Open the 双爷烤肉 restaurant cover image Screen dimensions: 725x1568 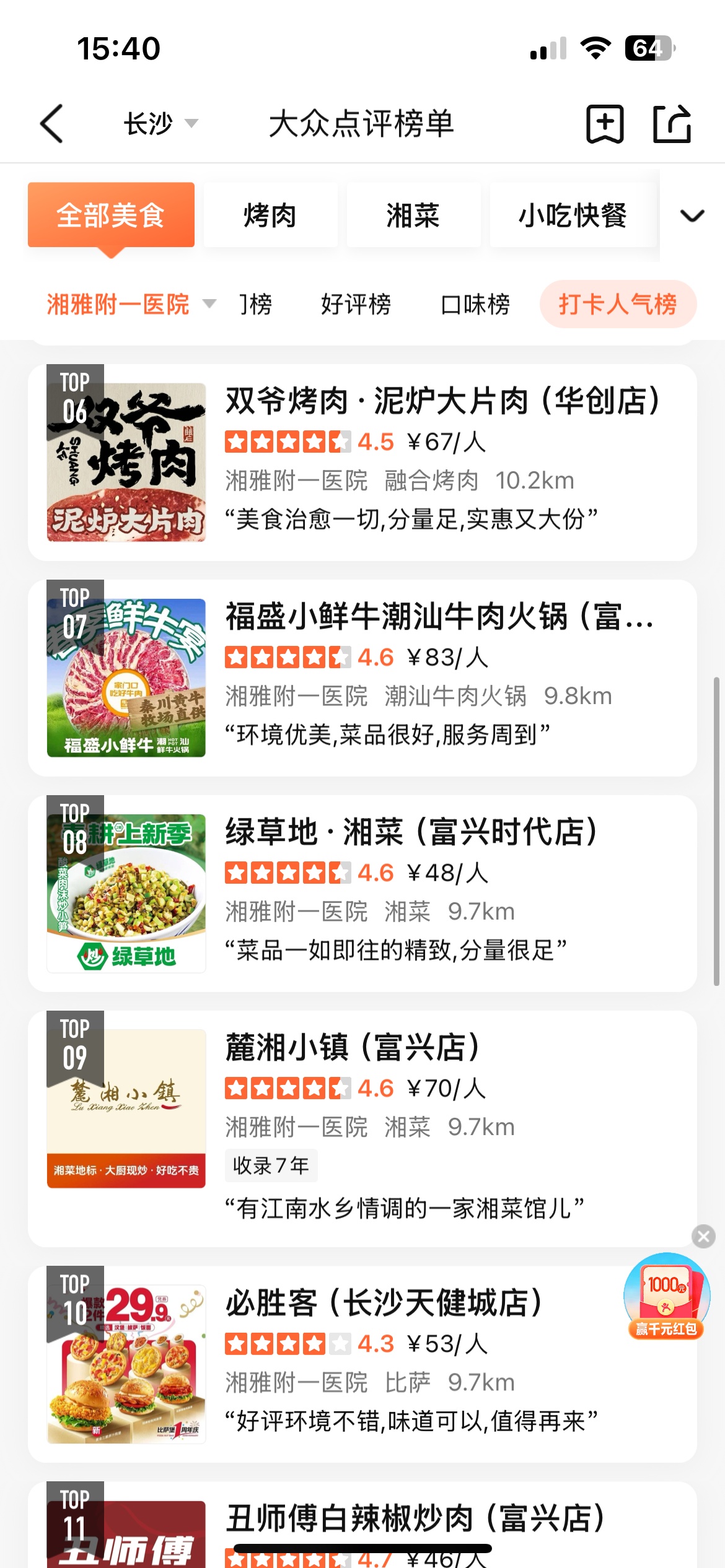coord(126,458)
